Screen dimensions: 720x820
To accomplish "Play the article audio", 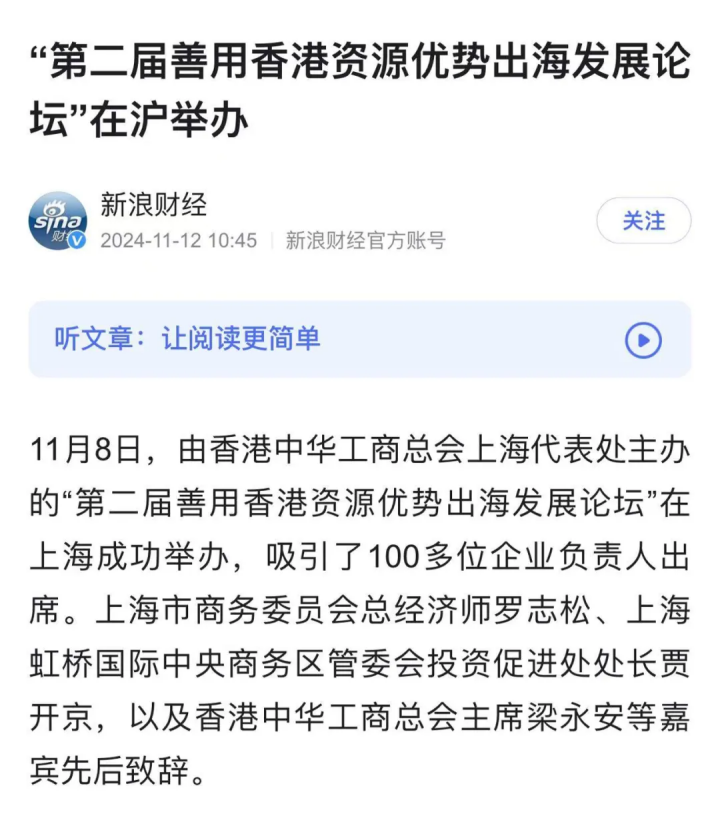I will [643, 341].
